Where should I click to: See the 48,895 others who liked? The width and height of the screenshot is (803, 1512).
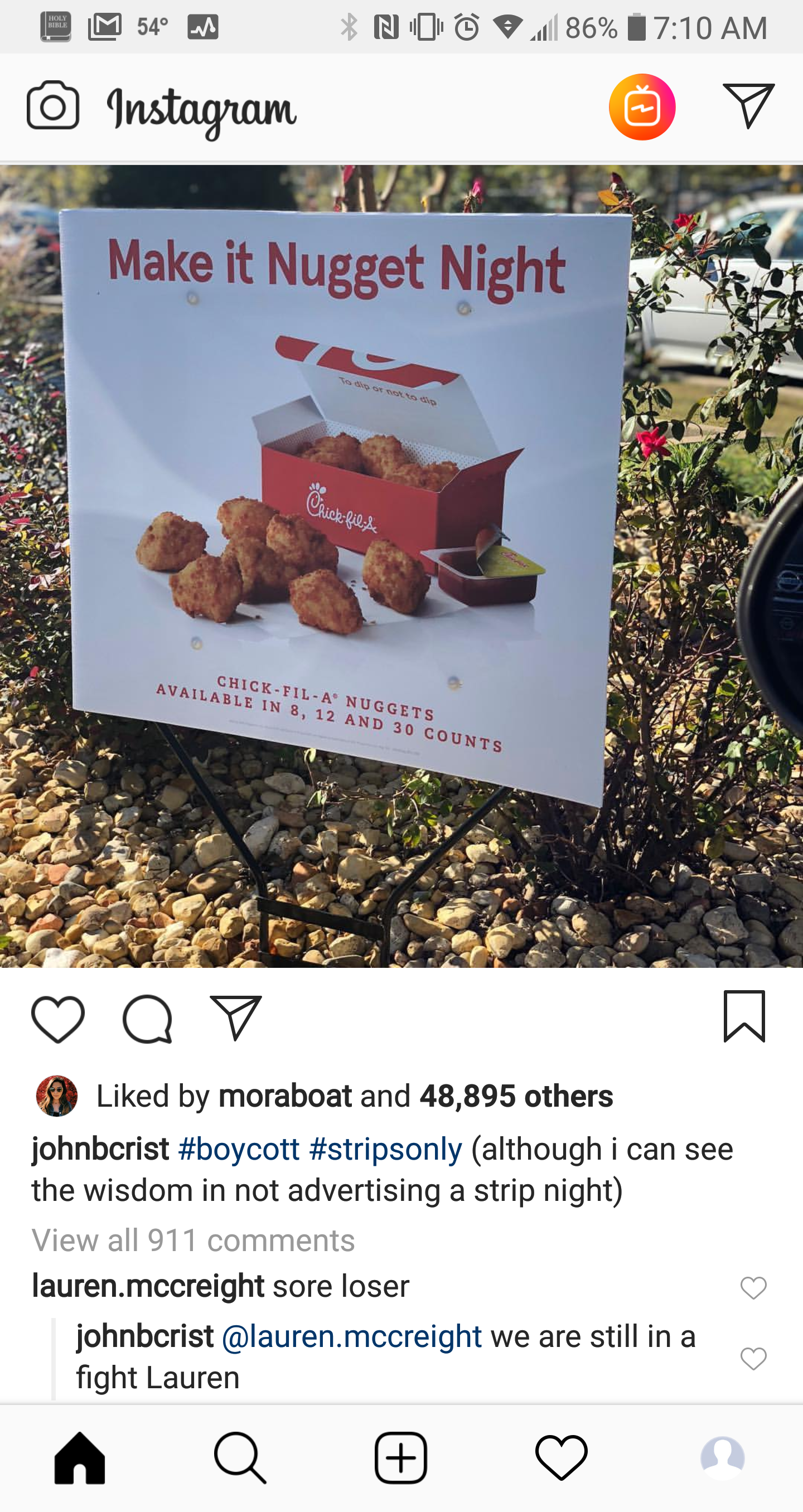pos(516,1096)
